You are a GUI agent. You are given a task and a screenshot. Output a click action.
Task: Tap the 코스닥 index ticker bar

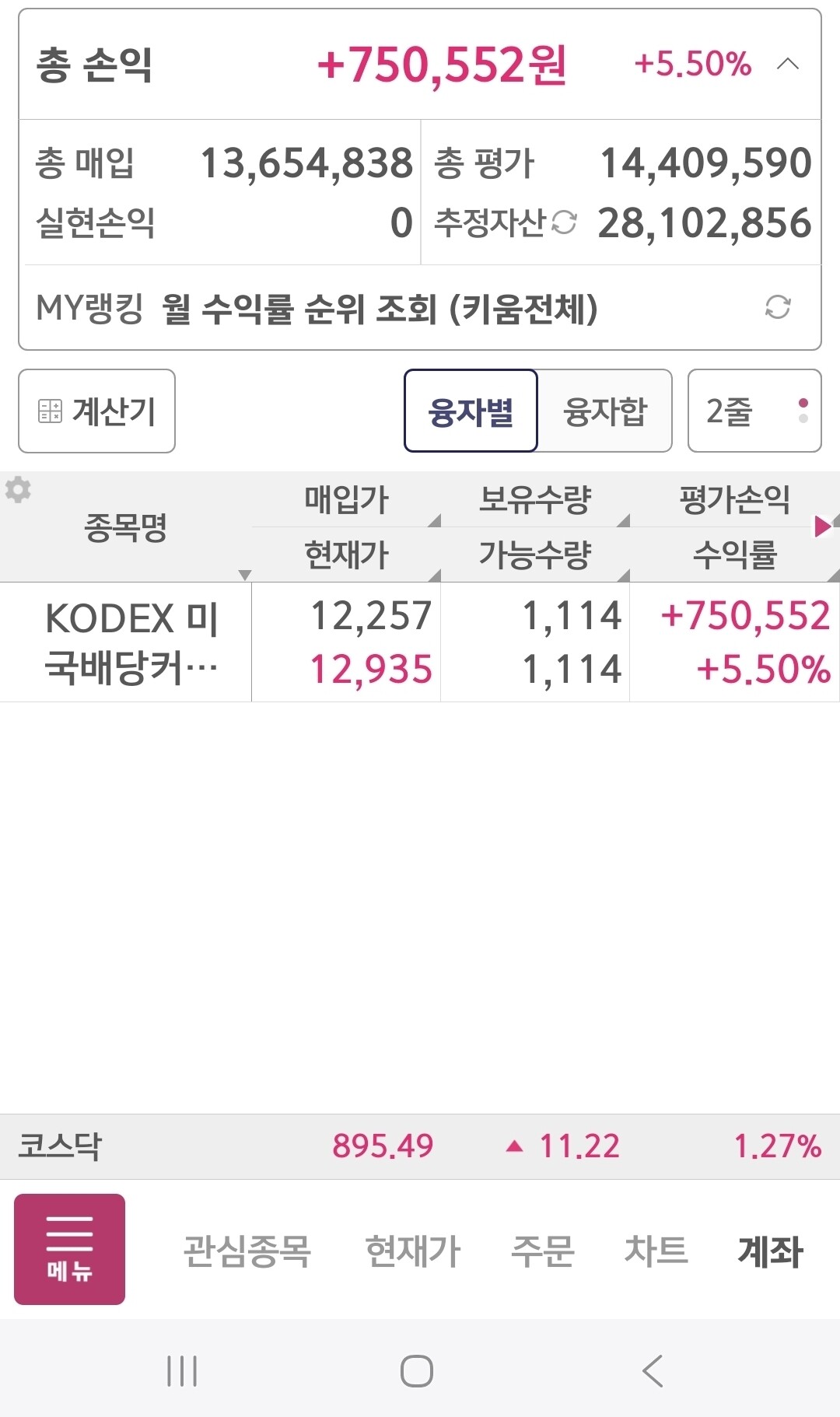tap(420, 1146)
